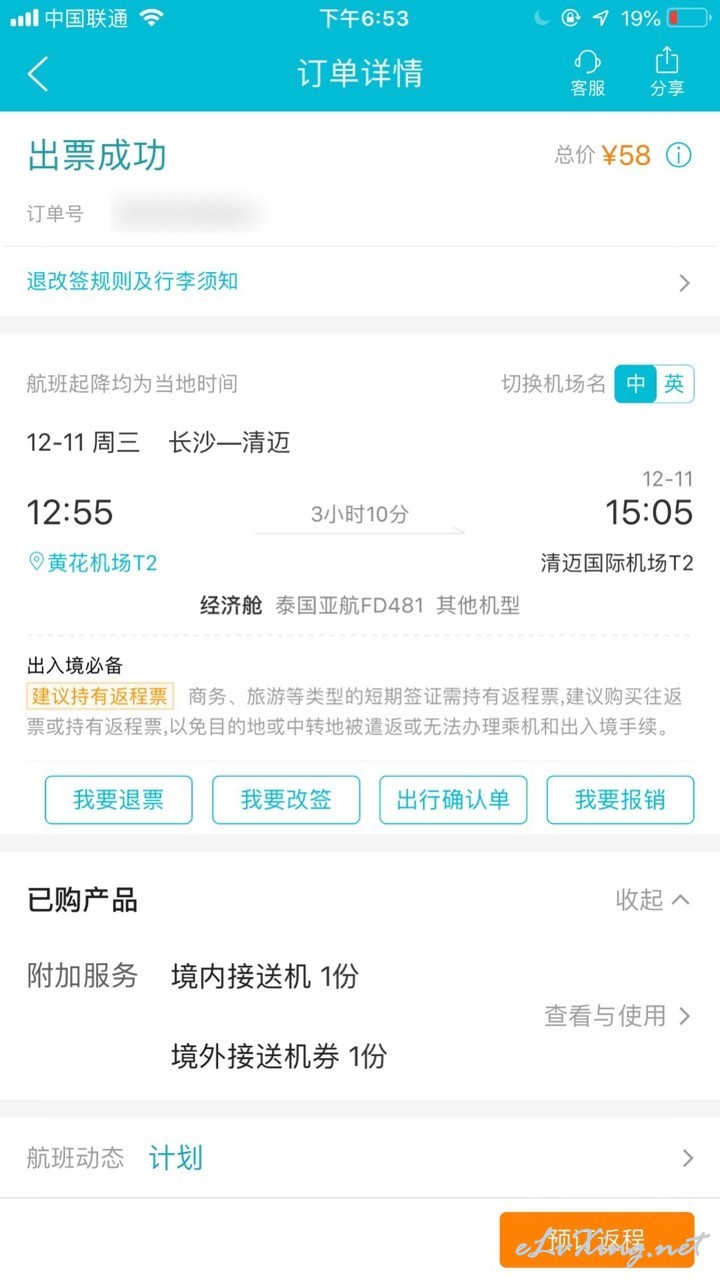Open the 黄花机场T2 location link
The width and height of the screenshot is (720, 1280).
pos(92,563)
